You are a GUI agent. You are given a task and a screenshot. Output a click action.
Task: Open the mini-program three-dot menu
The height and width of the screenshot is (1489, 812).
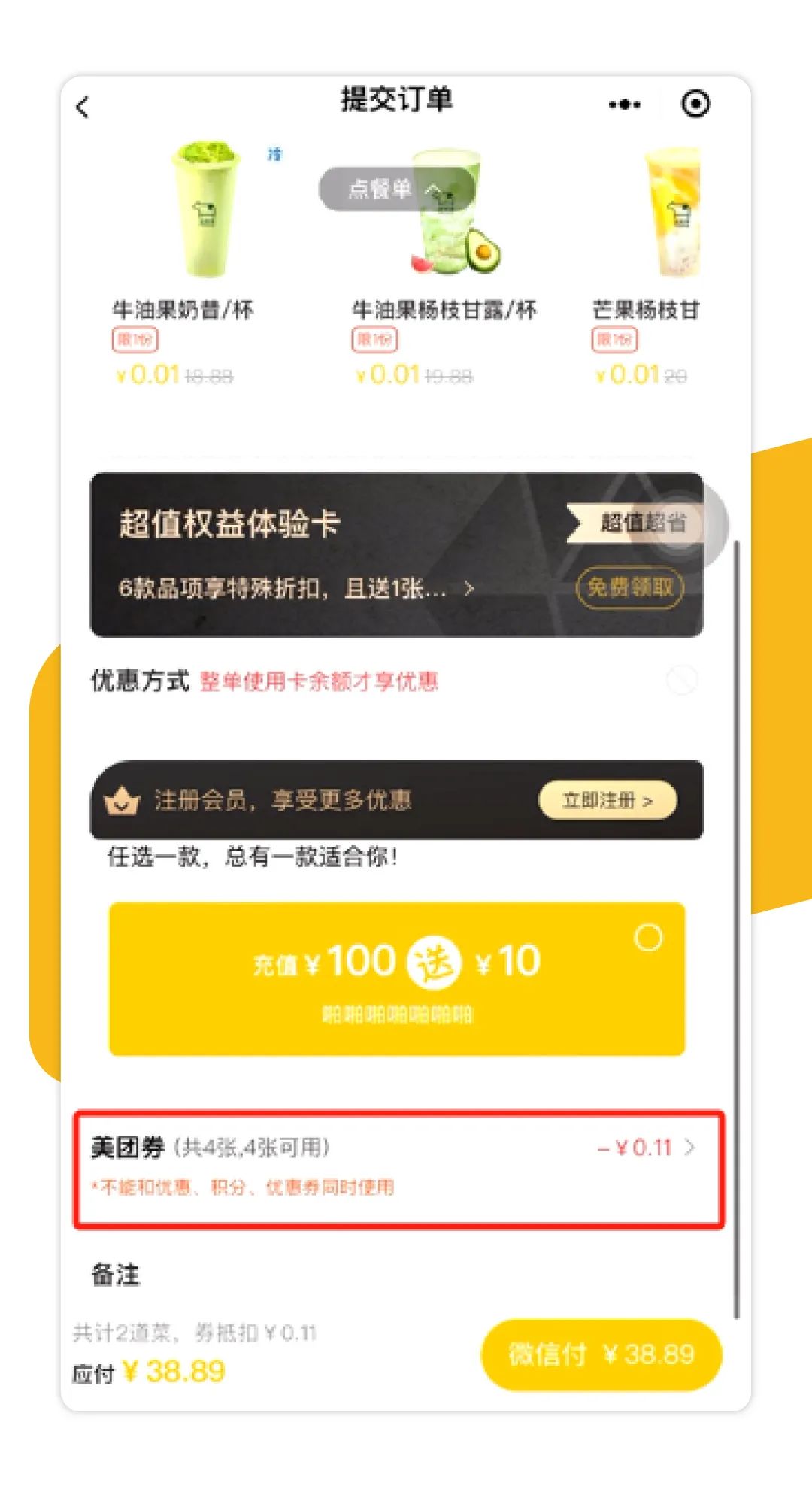[x=625, y=105]
